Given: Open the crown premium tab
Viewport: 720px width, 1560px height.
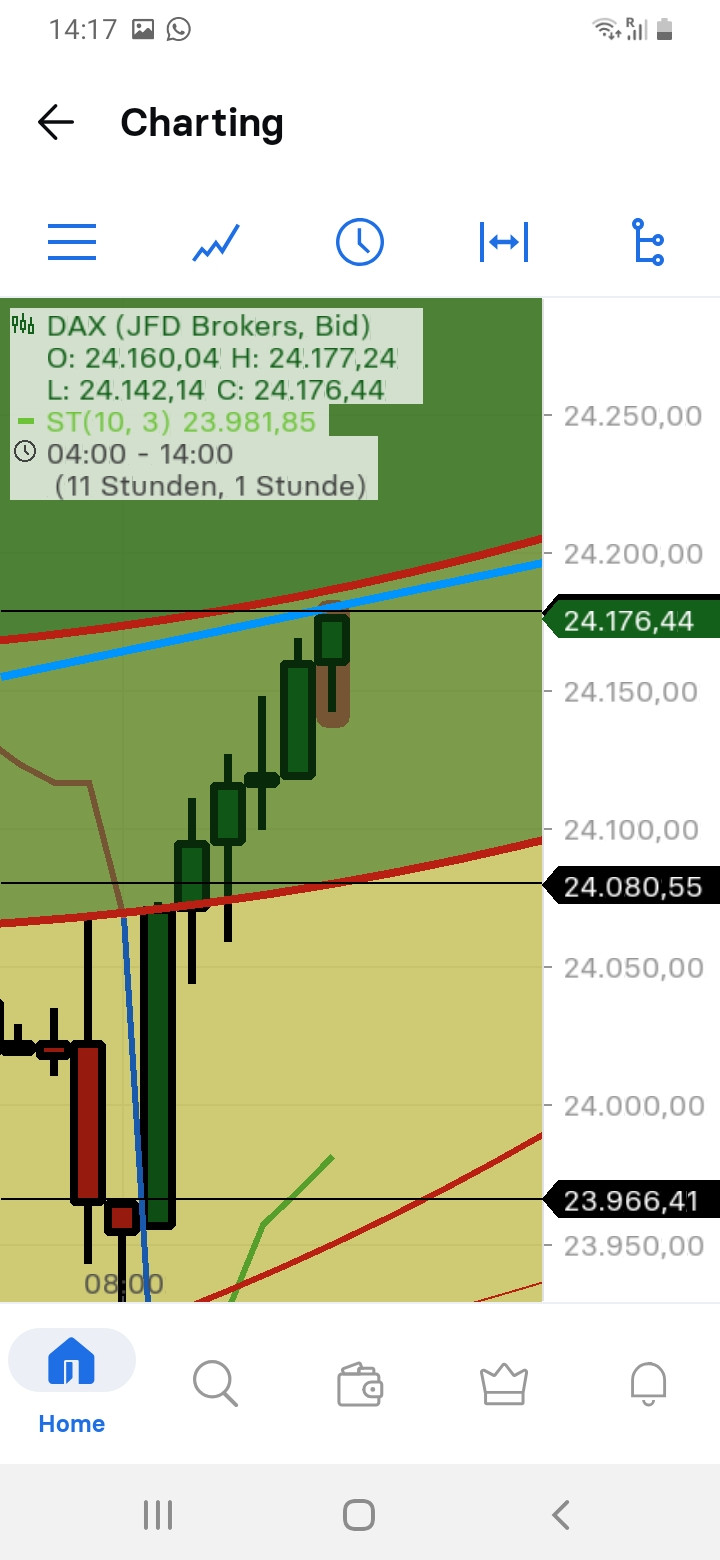Looking at the screenshot, I should tap(504, 1385).
